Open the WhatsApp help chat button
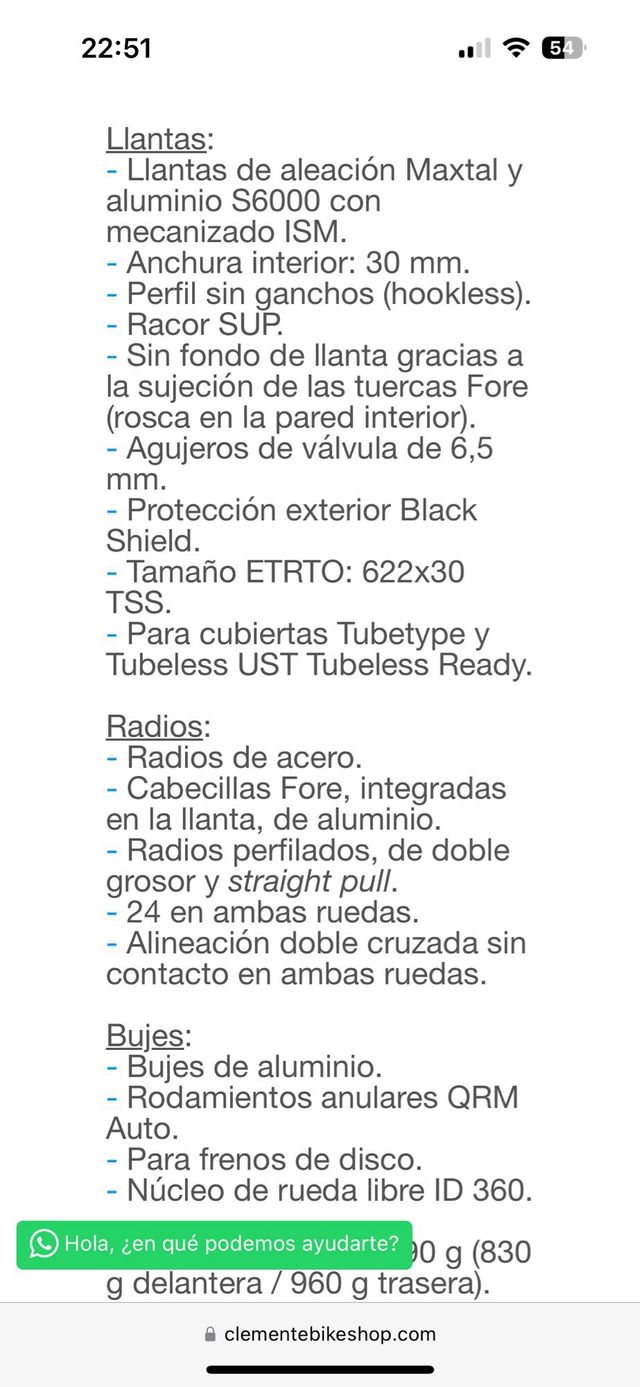 click(x=214, y=1244)
